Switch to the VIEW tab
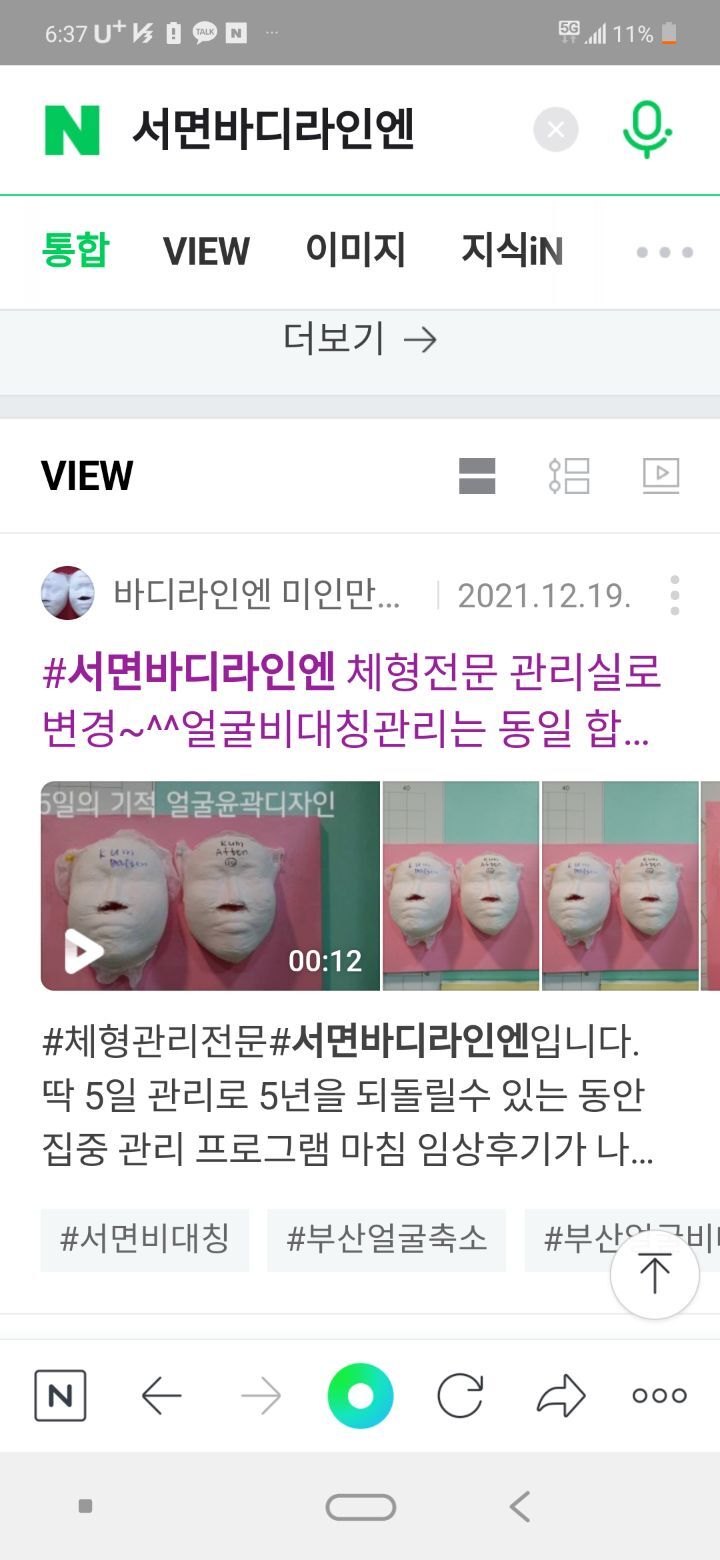Viewport: 720px width, 1560px height. click(206, 251)
